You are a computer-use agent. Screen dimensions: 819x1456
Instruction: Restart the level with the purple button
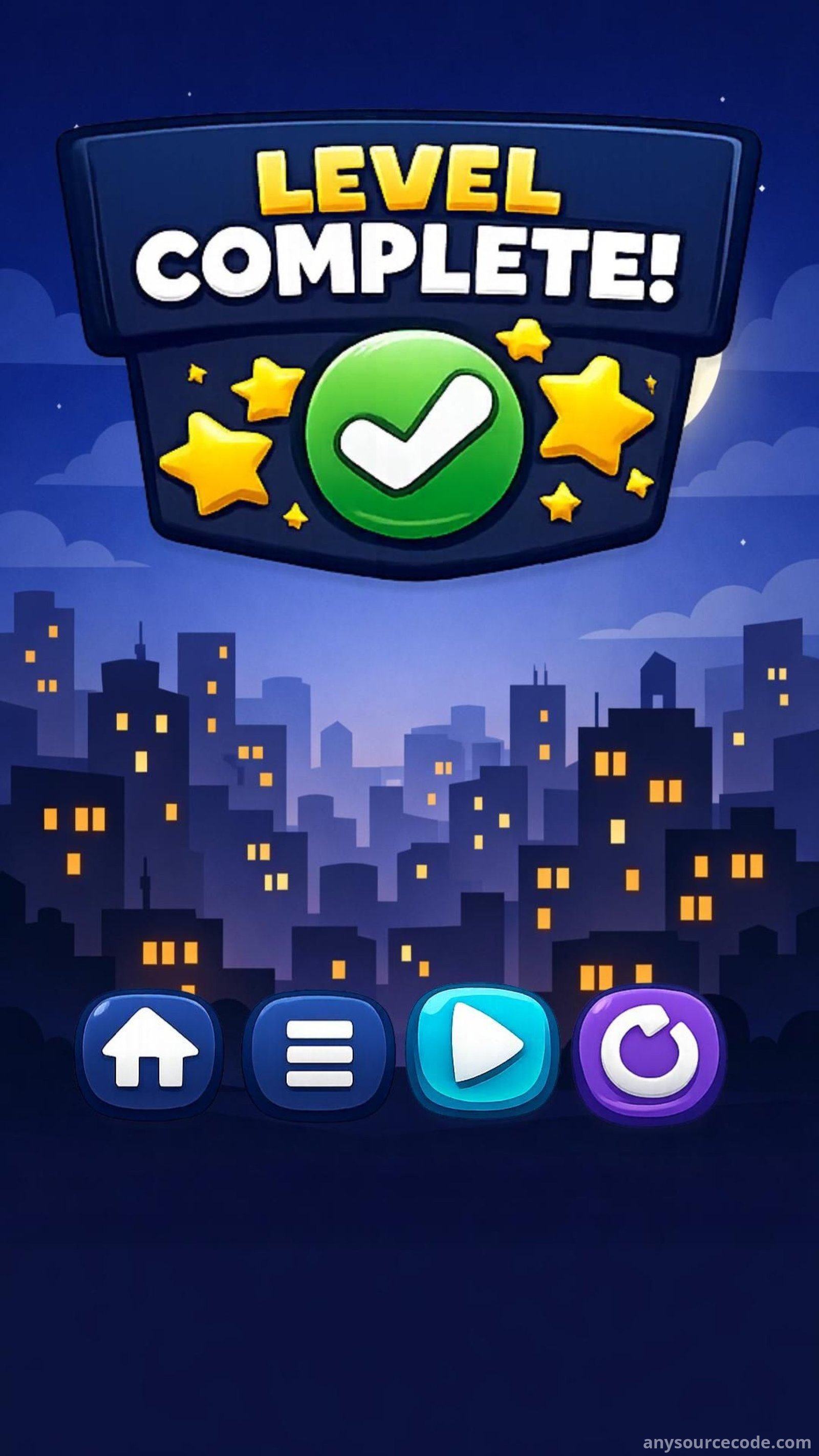pos(649,1053)
